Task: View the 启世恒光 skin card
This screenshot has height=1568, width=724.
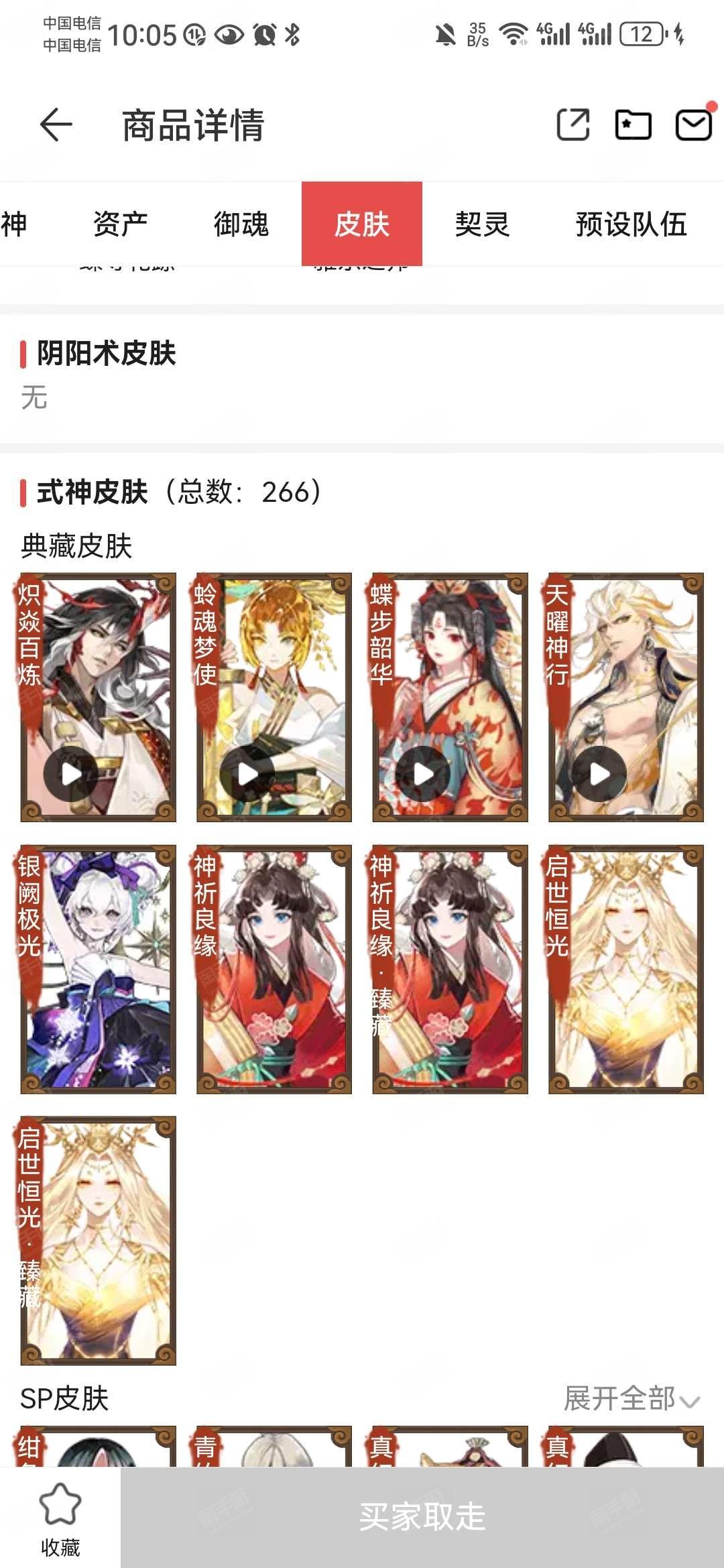Action: click(625, 969)
